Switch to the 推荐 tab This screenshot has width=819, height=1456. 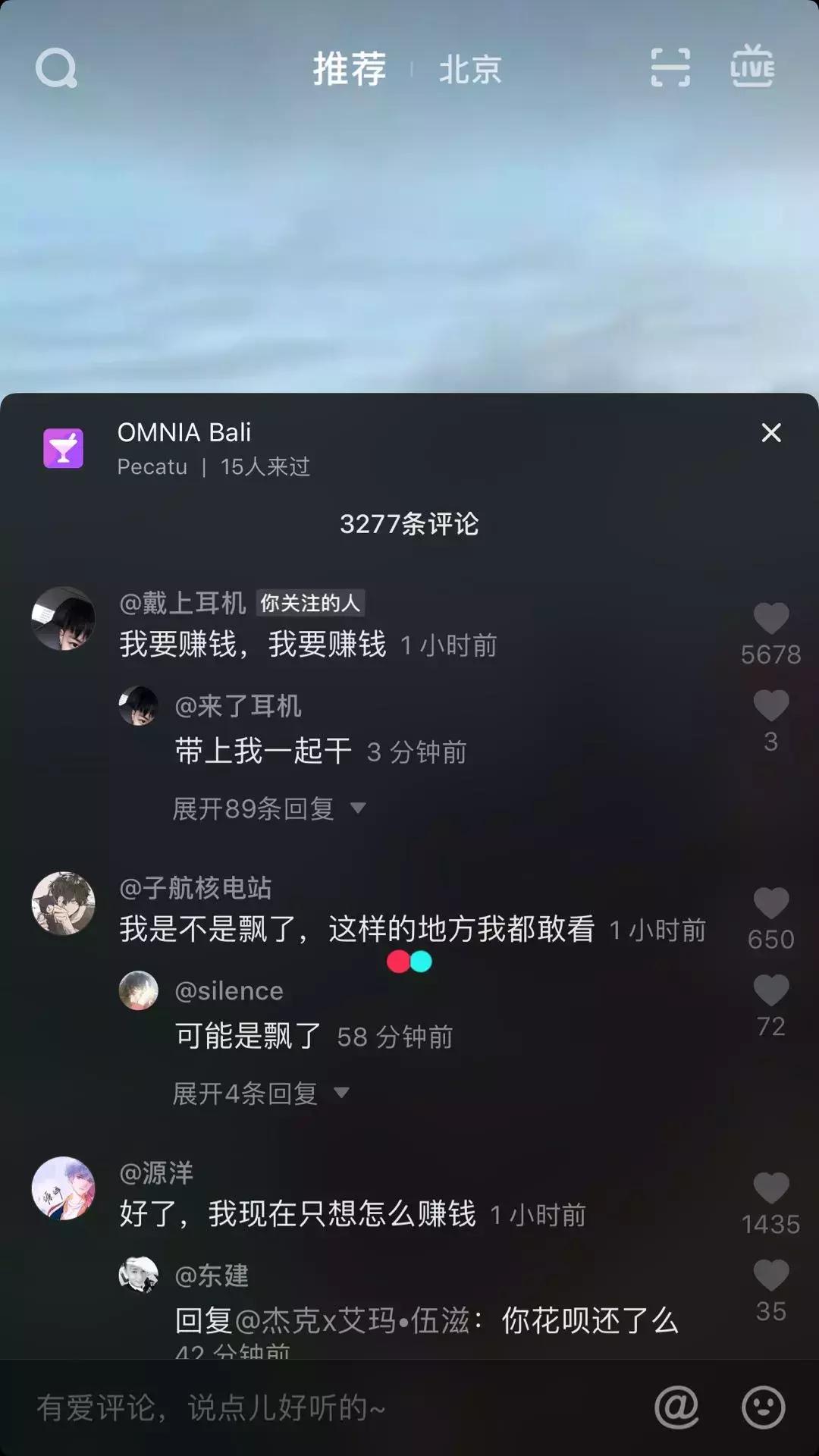tap(350, 68)
